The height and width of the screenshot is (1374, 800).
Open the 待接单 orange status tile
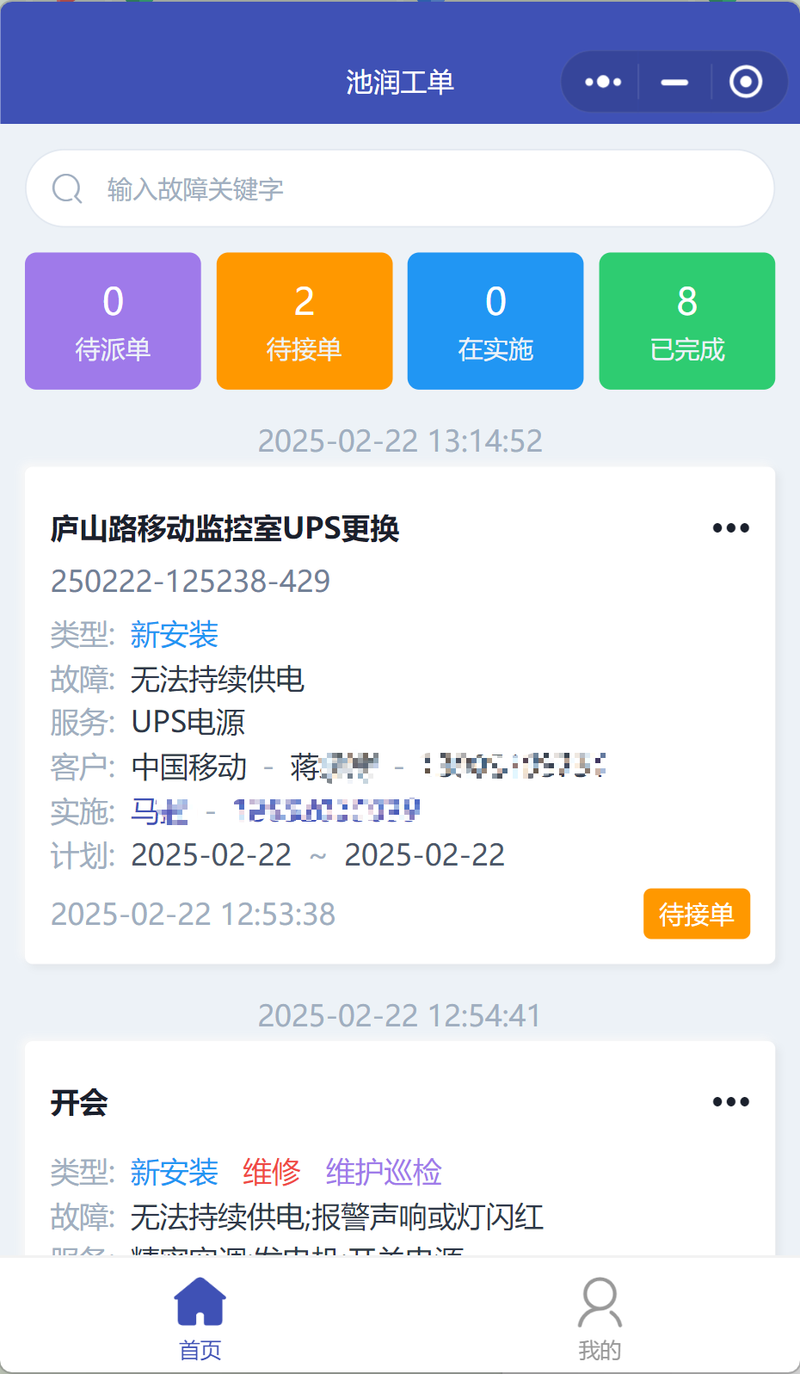pyautogui.click(x=304, y=321)
